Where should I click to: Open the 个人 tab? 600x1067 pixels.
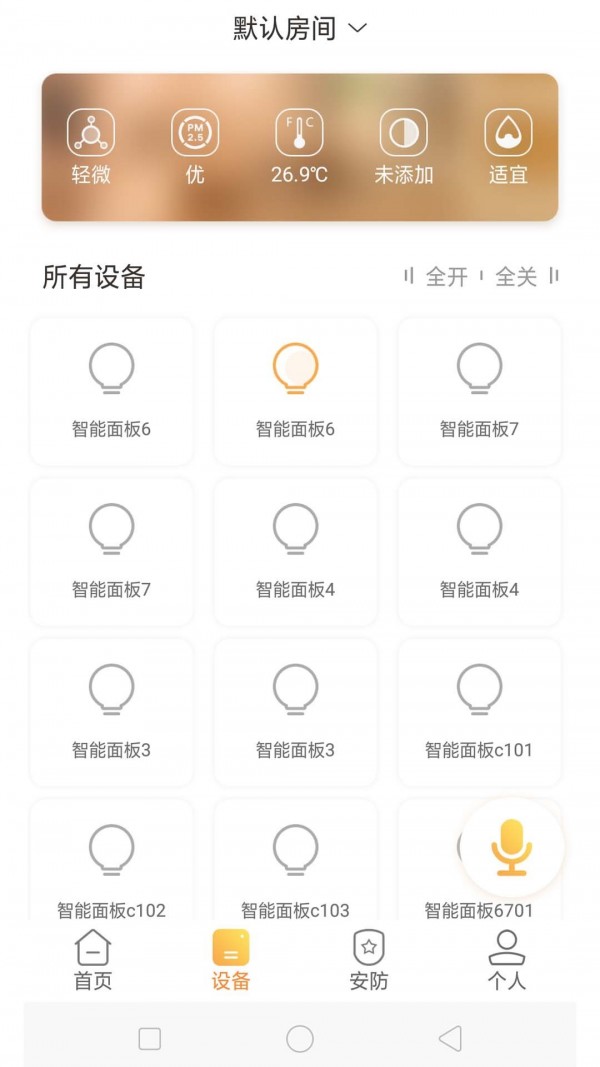point(506,959)
